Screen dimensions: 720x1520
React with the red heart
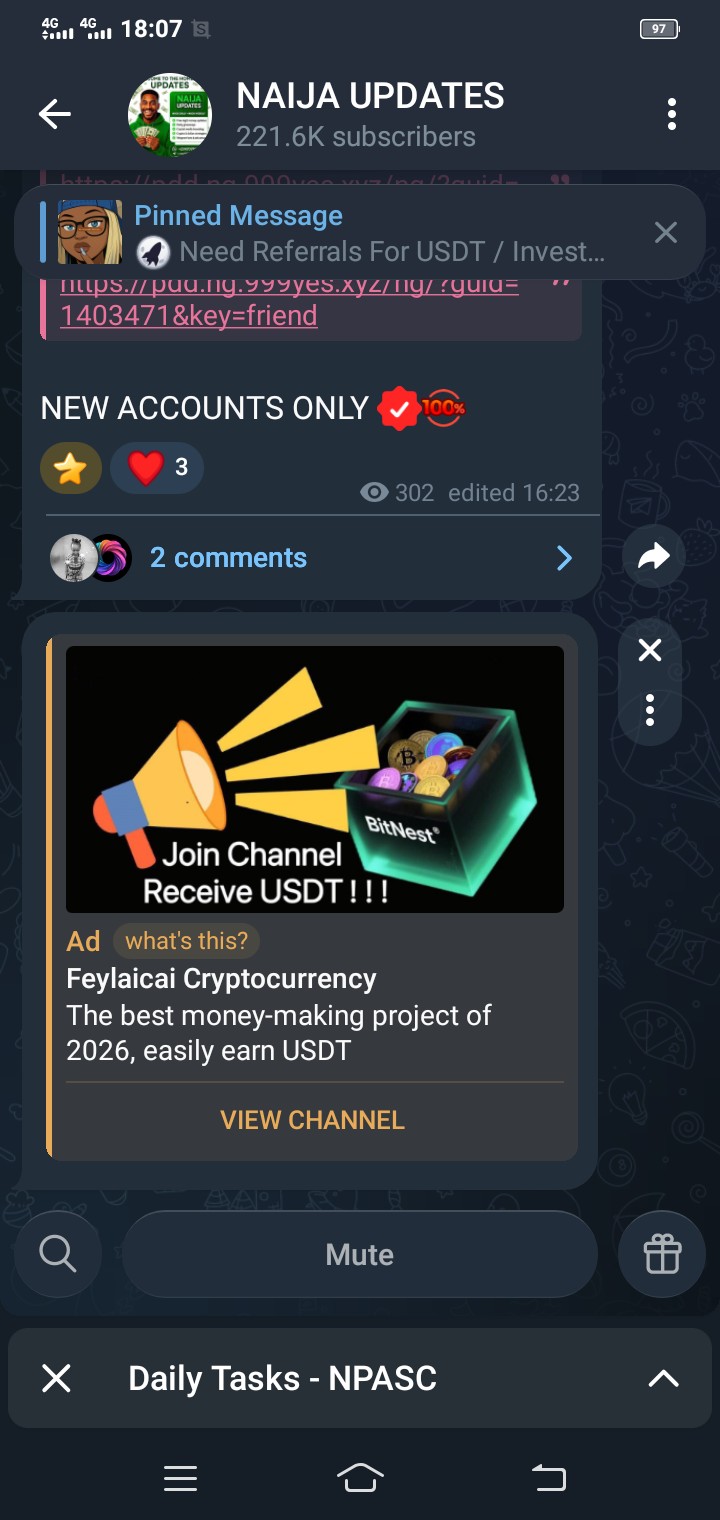pyautogui.click(x=157, y=468)
